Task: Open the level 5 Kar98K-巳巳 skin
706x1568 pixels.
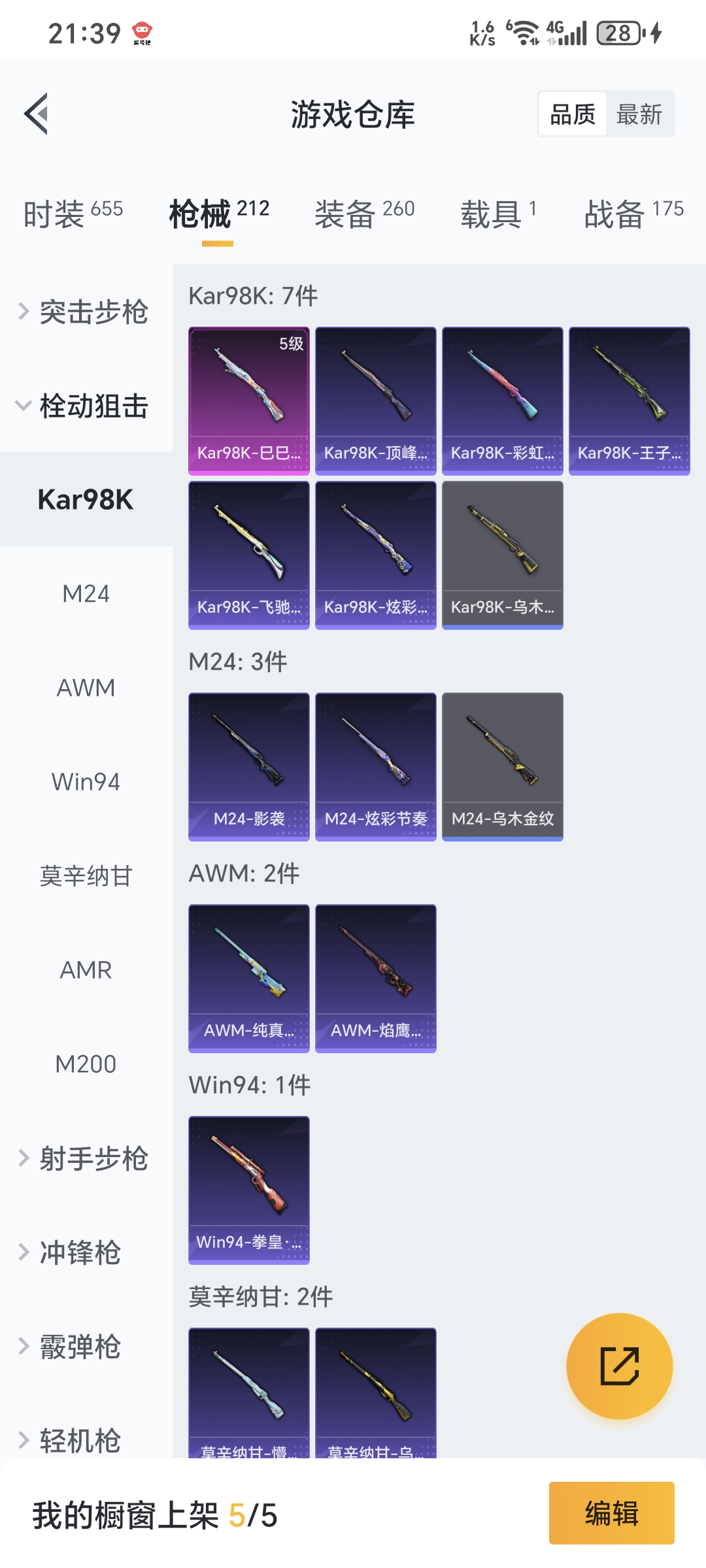Action: pos(249,401)
